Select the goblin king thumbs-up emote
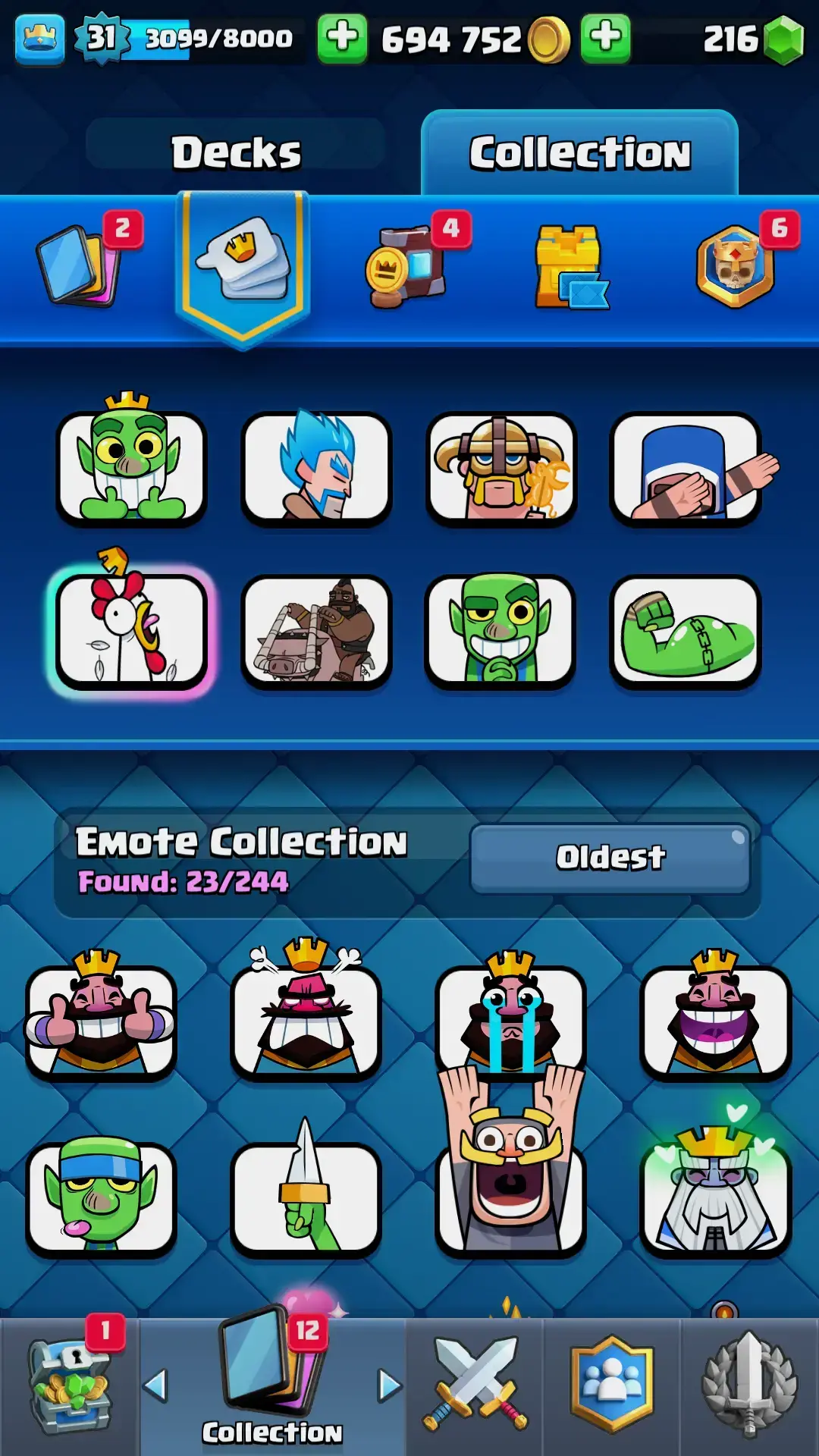Viewport: 819px width, 1456px height. coord(131,464)
